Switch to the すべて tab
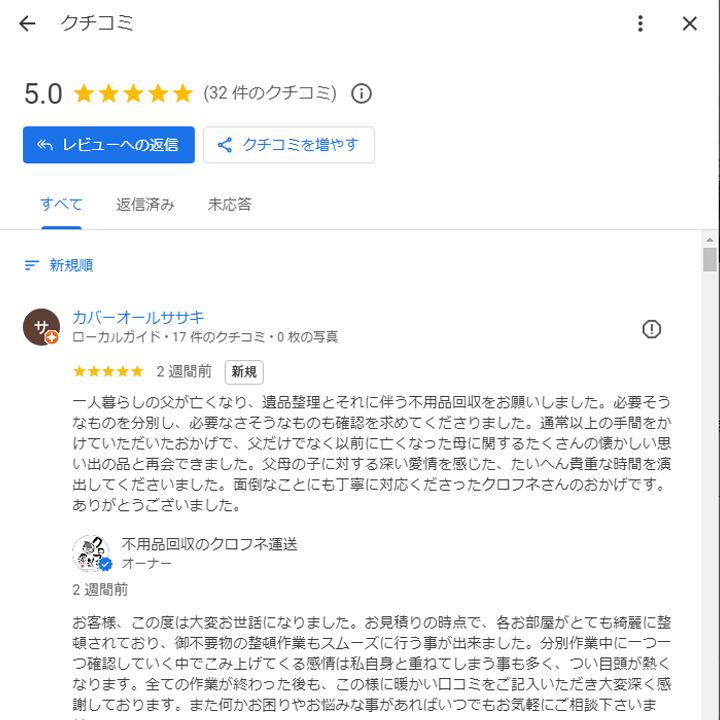The height and width of the screenshot is (720, 720). pos(61,205)
